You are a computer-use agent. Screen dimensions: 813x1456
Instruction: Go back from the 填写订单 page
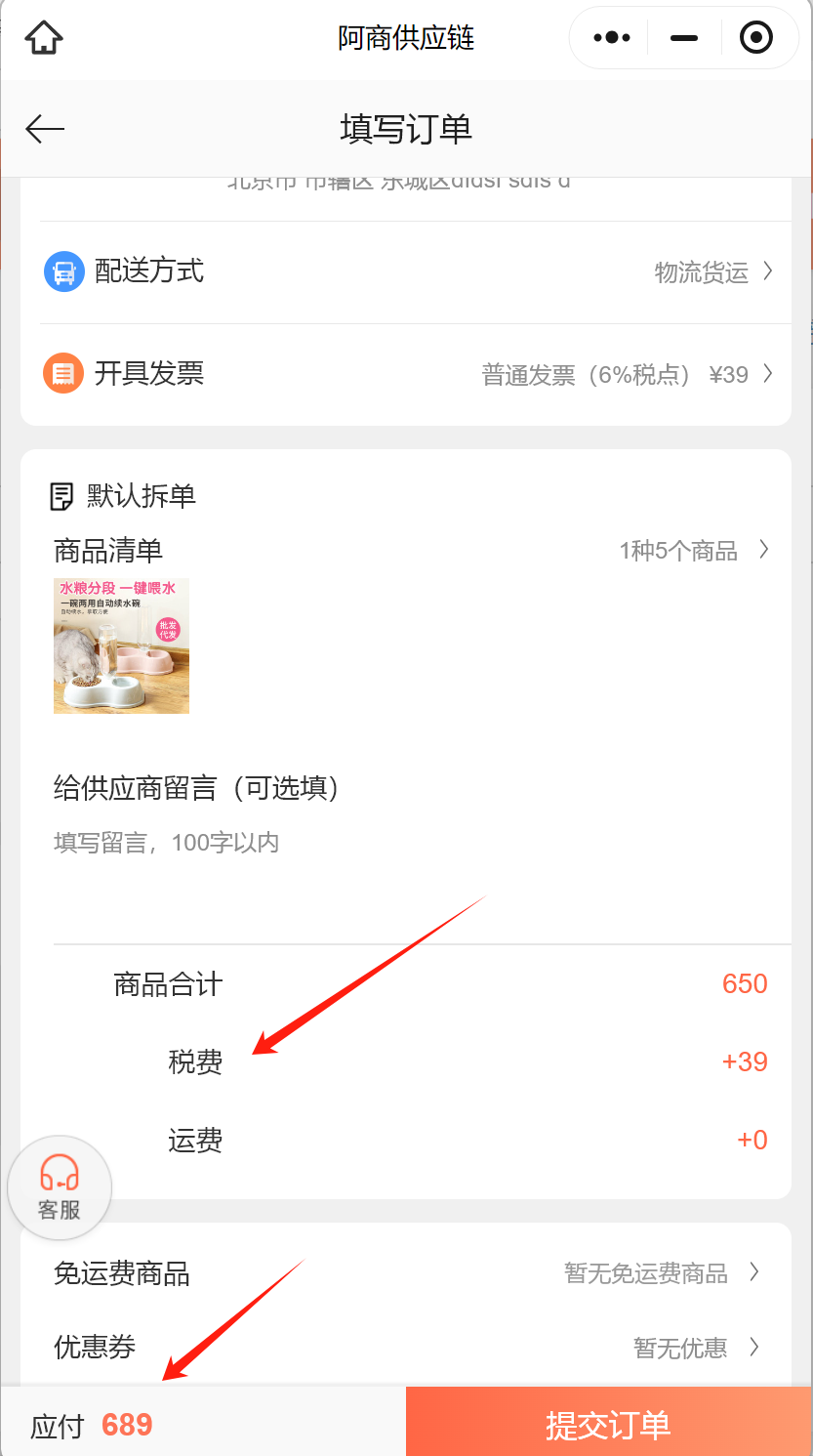(45, 129)
